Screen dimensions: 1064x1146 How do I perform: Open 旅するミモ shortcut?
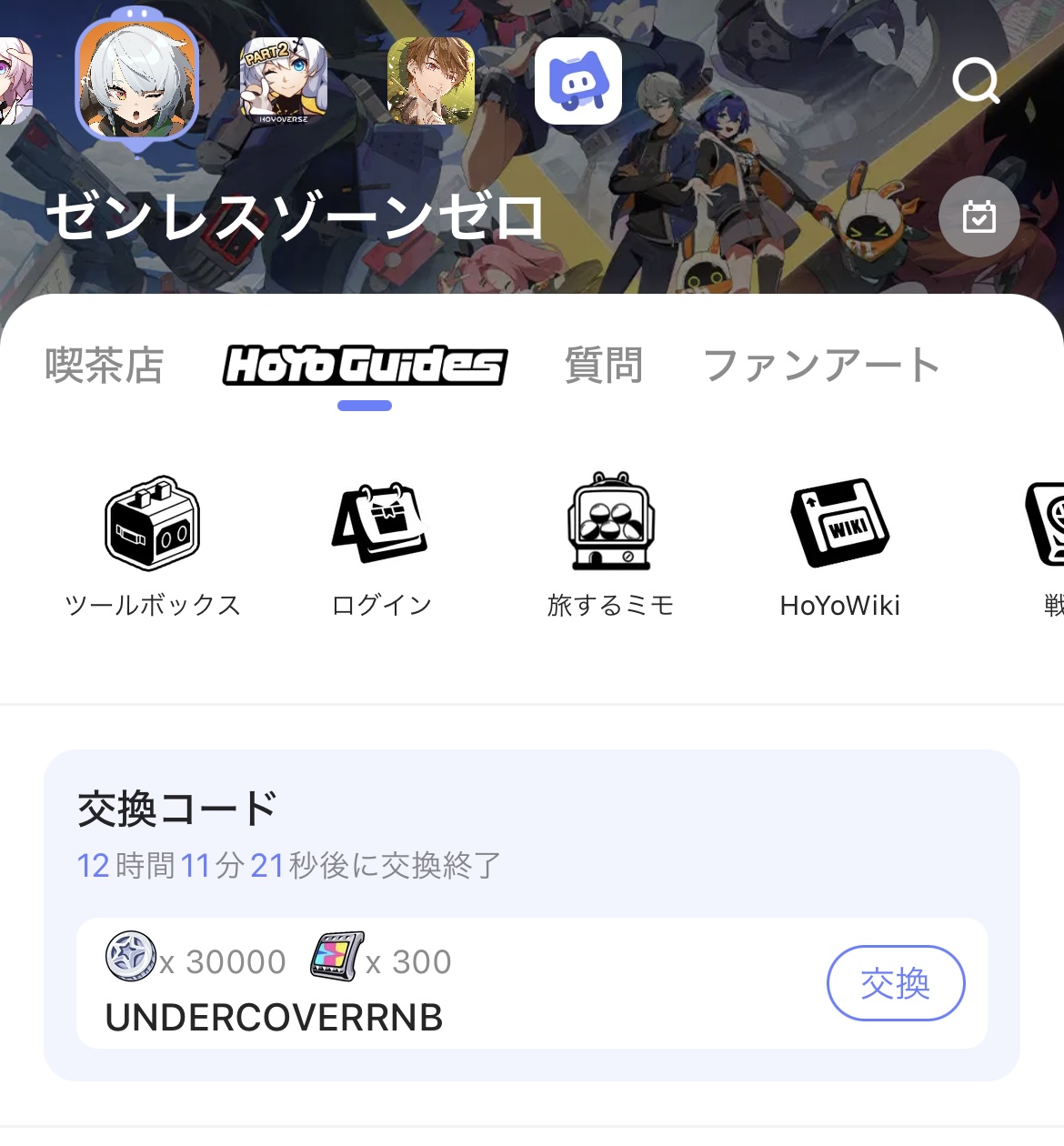pyautogui.click(x=610, y=546)
